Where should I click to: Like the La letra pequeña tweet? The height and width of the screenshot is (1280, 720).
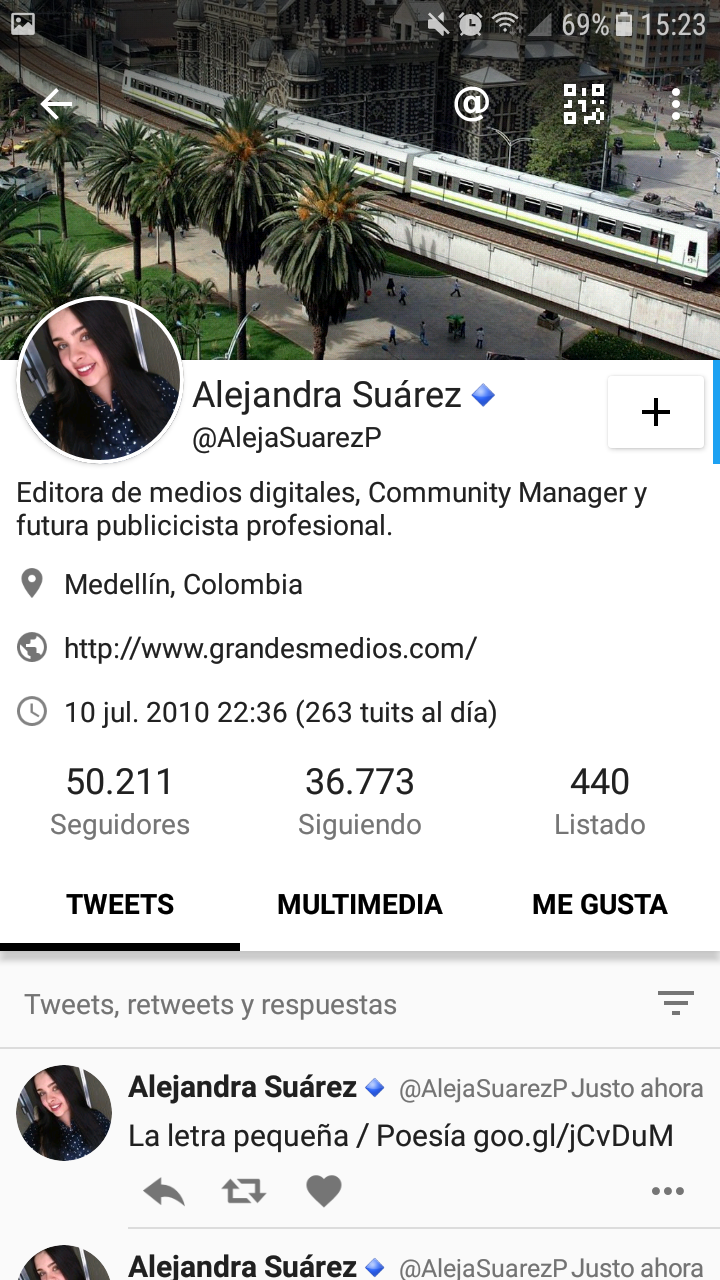(323, 1191)
